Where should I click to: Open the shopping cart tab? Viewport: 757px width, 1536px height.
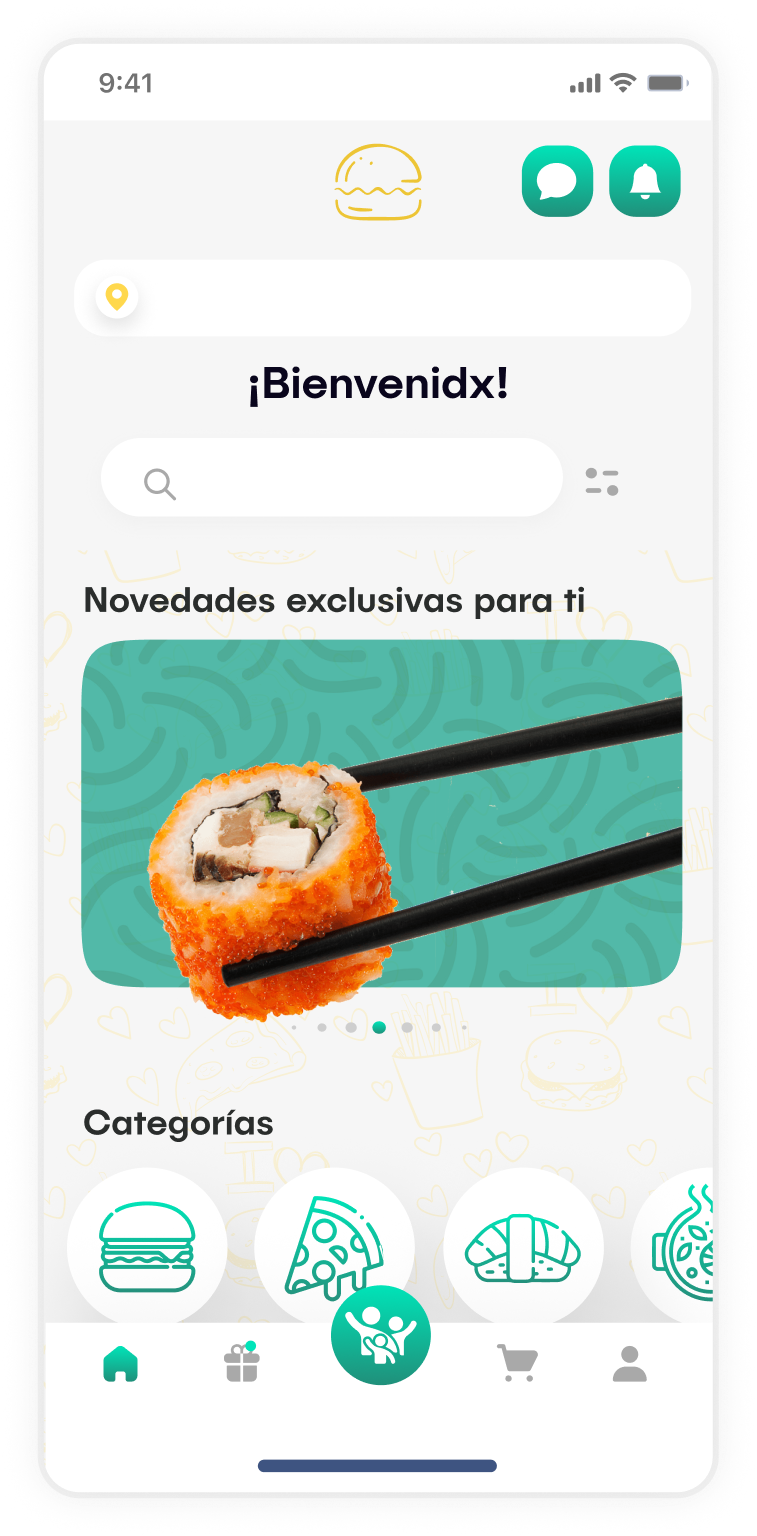pyautogui.click(x=518, y=1364)
